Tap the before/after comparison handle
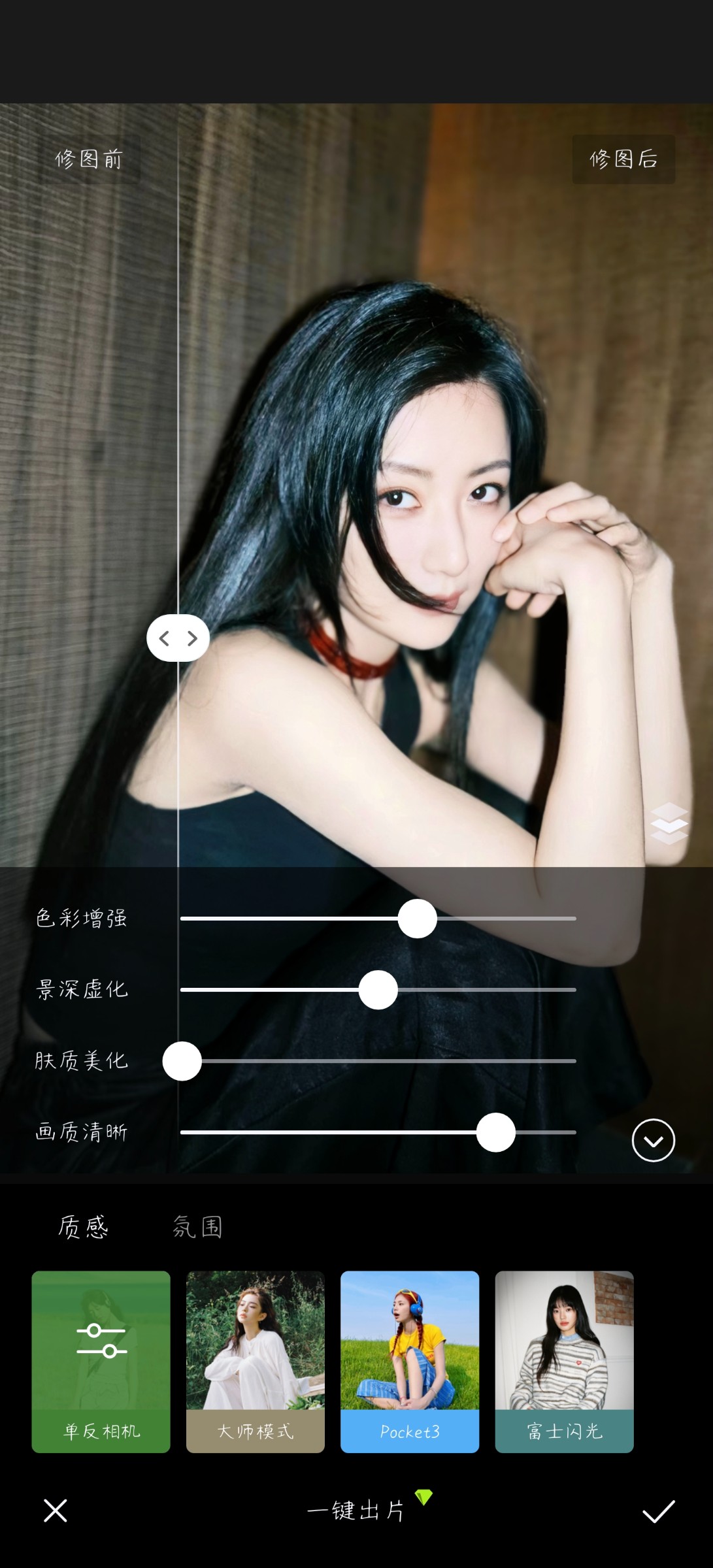Image resolution: width=713 pixels, height=1568 pixels. click(x=178, y=638)
